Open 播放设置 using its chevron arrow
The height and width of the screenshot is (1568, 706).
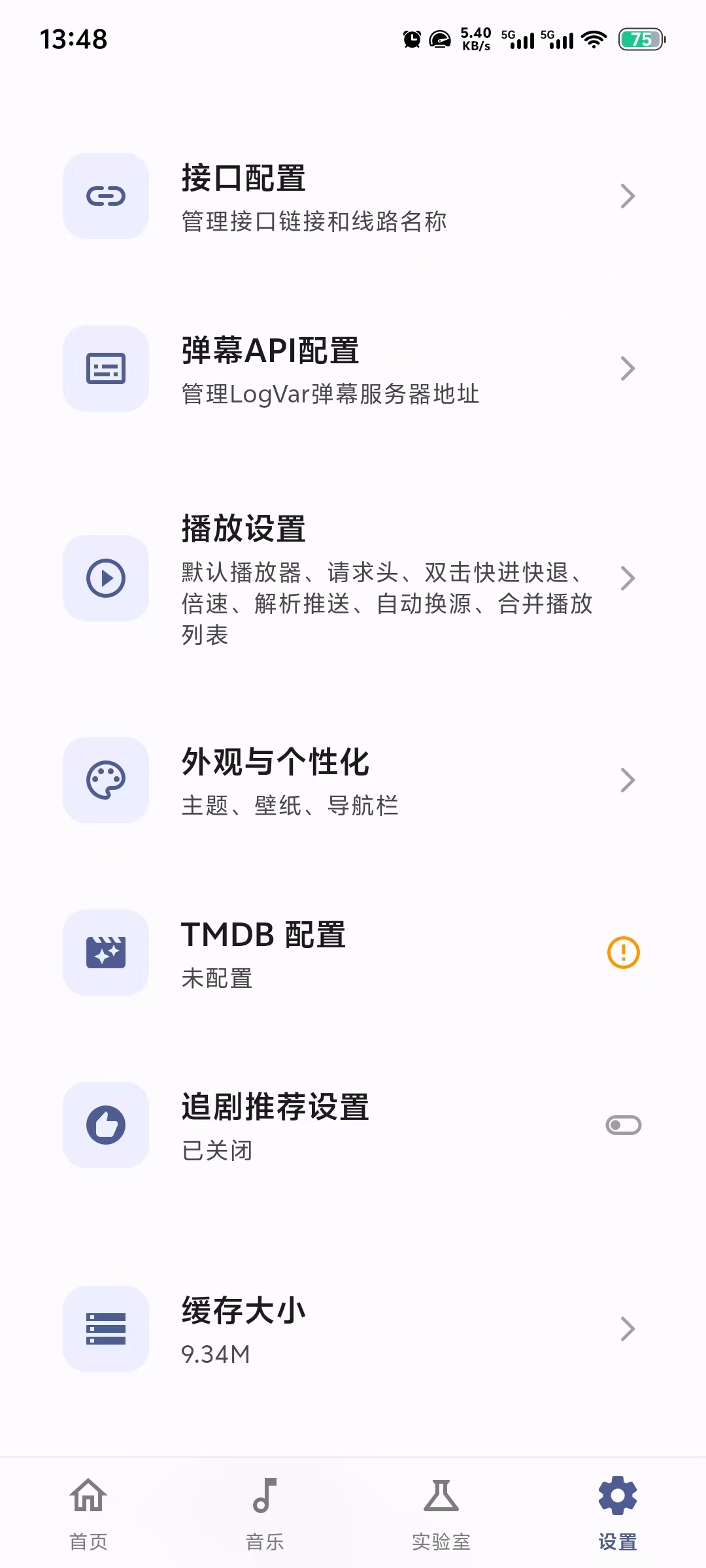point(626,578)
